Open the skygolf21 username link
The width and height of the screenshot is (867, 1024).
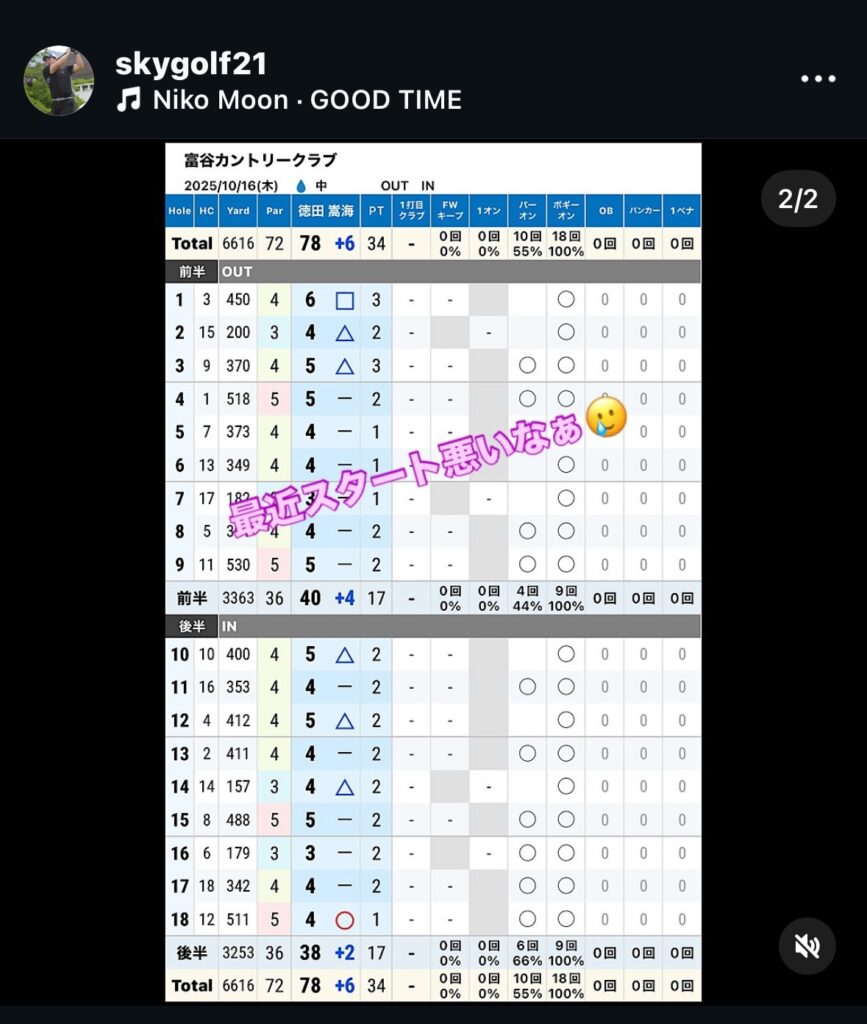(x=191, y=64)
